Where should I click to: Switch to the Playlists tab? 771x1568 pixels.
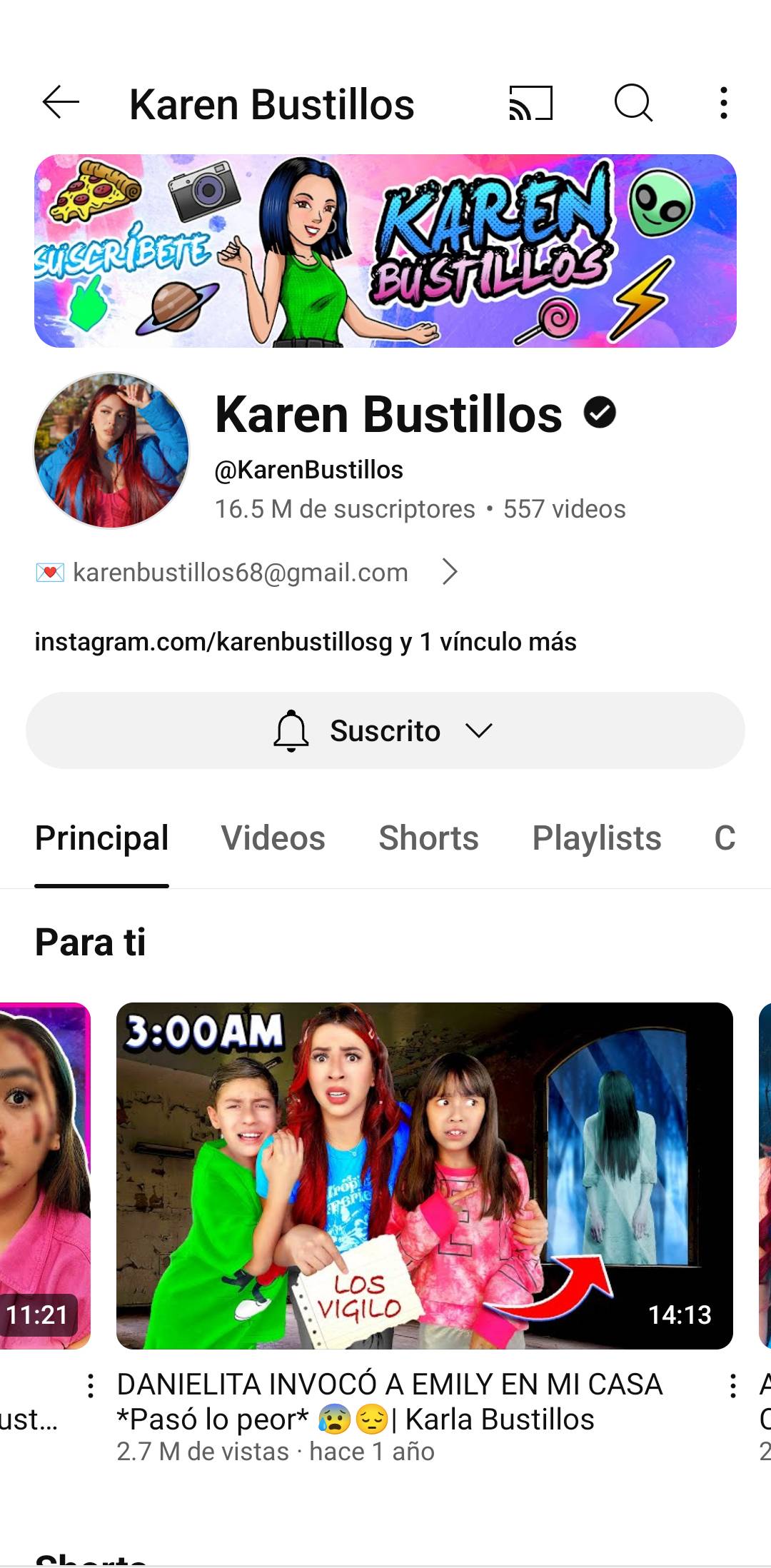coord(597,838)
